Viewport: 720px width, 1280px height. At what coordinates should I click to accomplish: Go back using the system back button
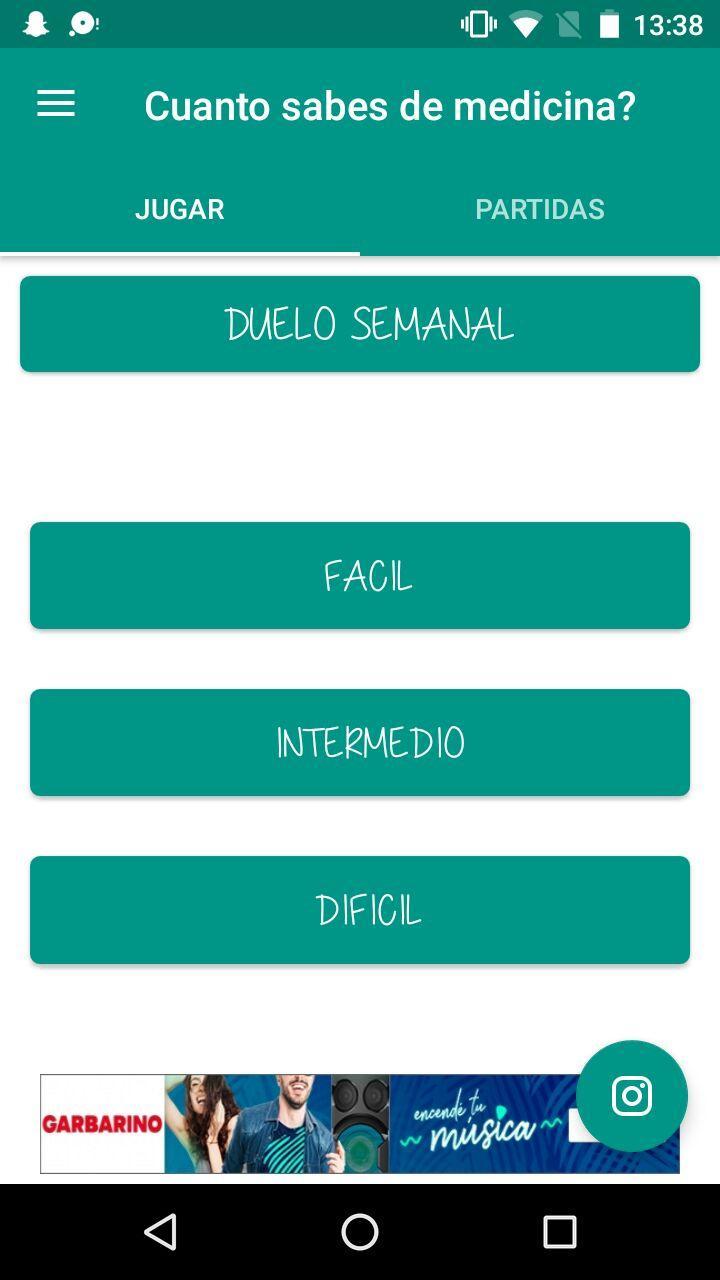(160, 1232)
